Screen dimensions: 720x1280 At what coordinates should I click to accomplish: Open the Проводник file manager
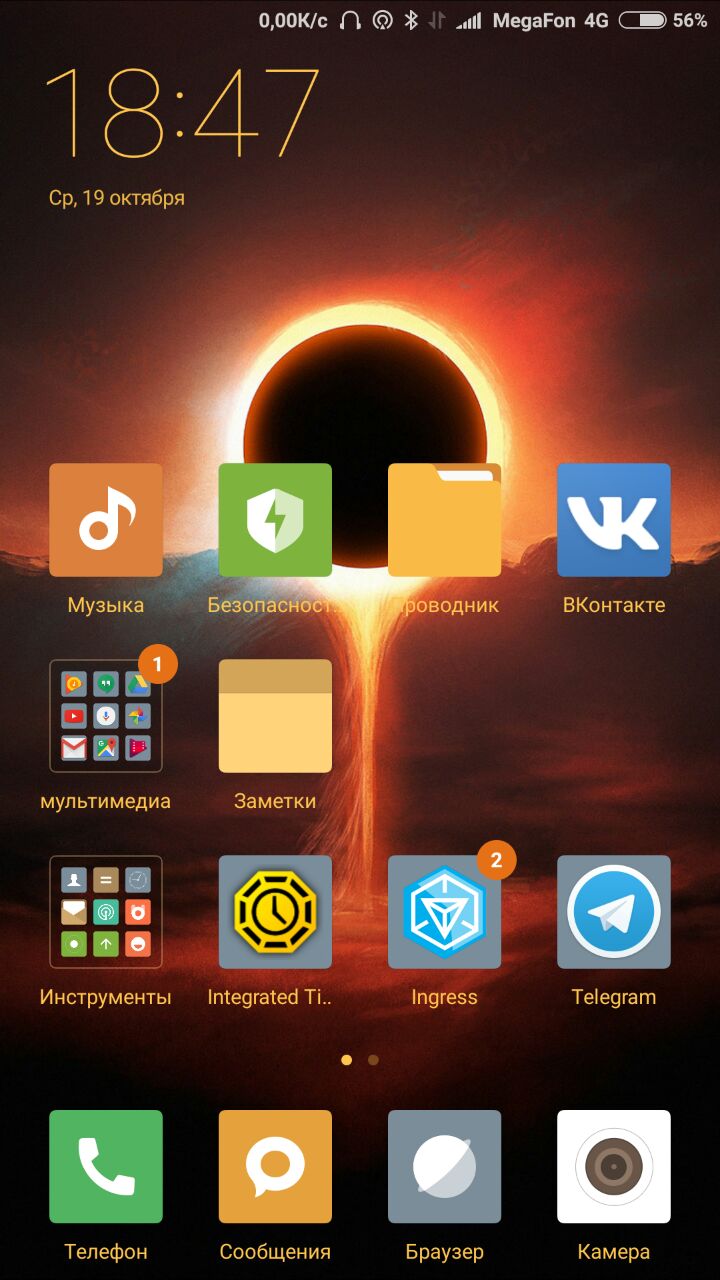tap(444, 520)
